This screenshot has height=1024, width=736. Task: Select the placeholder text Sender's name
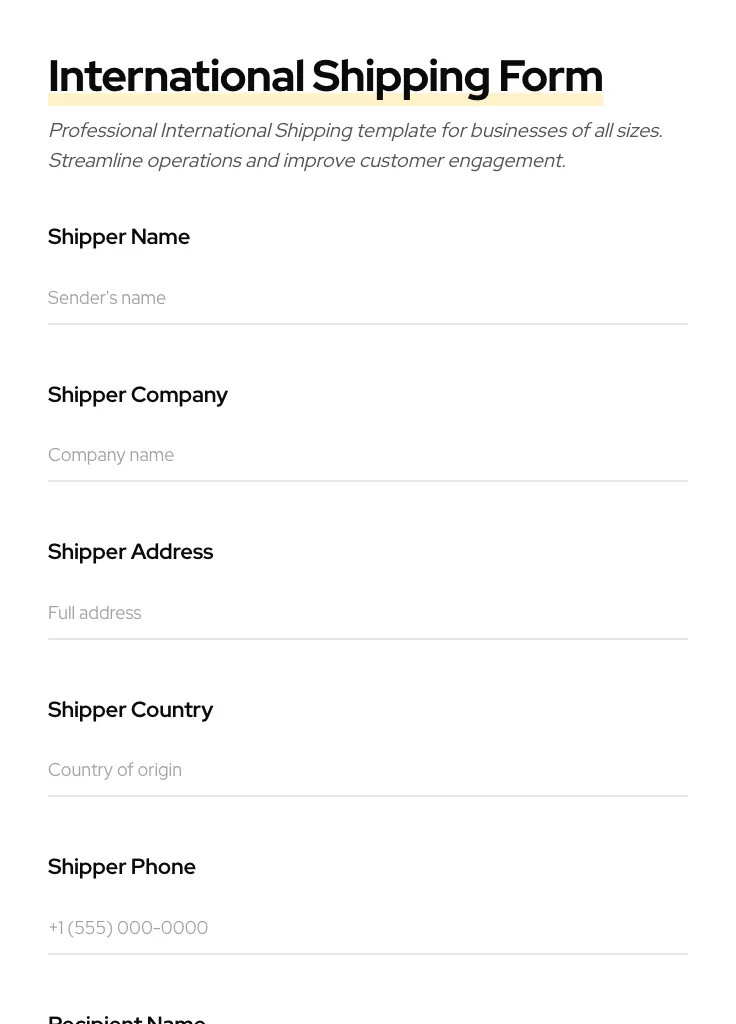tap(107, 298)
